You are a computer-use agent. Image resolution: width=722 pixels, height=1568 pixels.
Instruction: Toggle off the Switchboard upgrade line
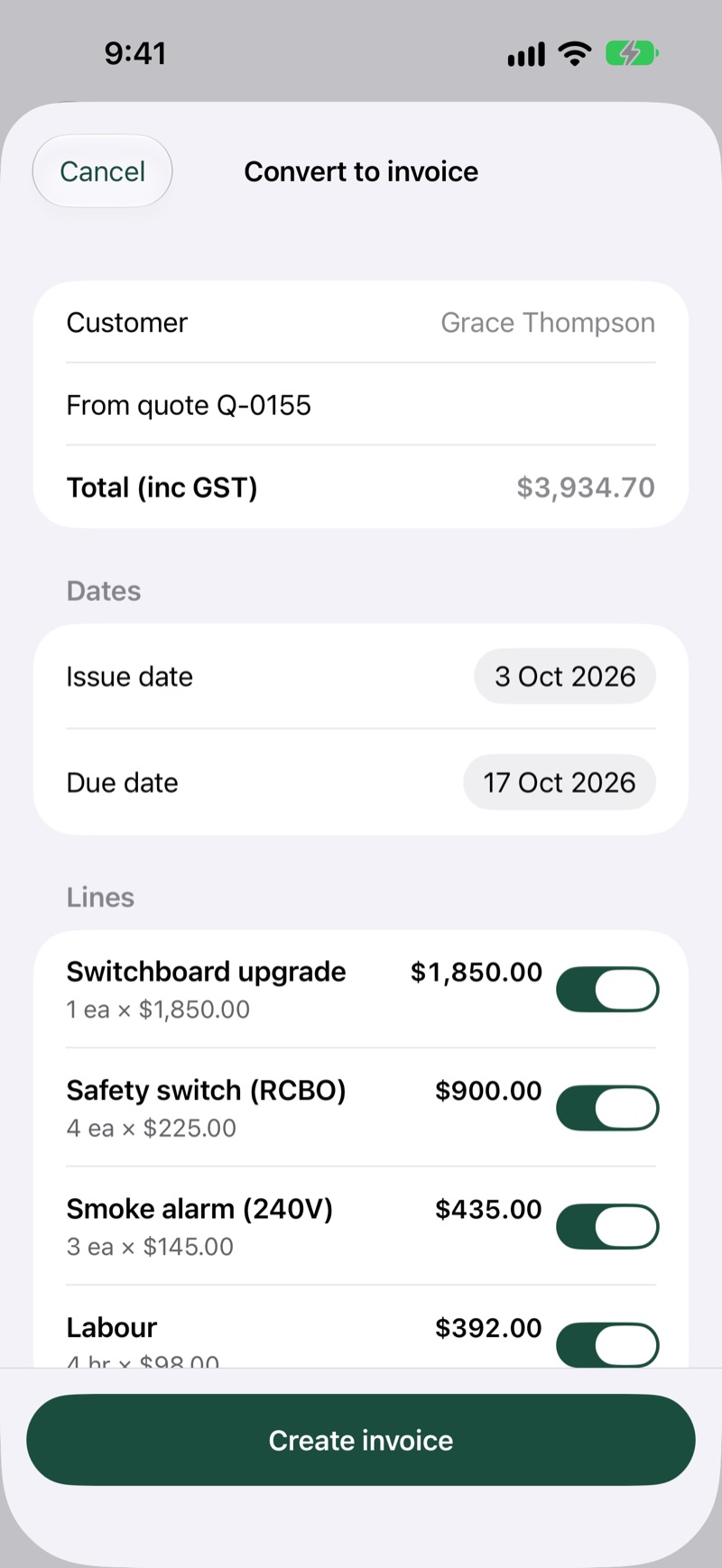pyautogui.click(x=607, y=990)
